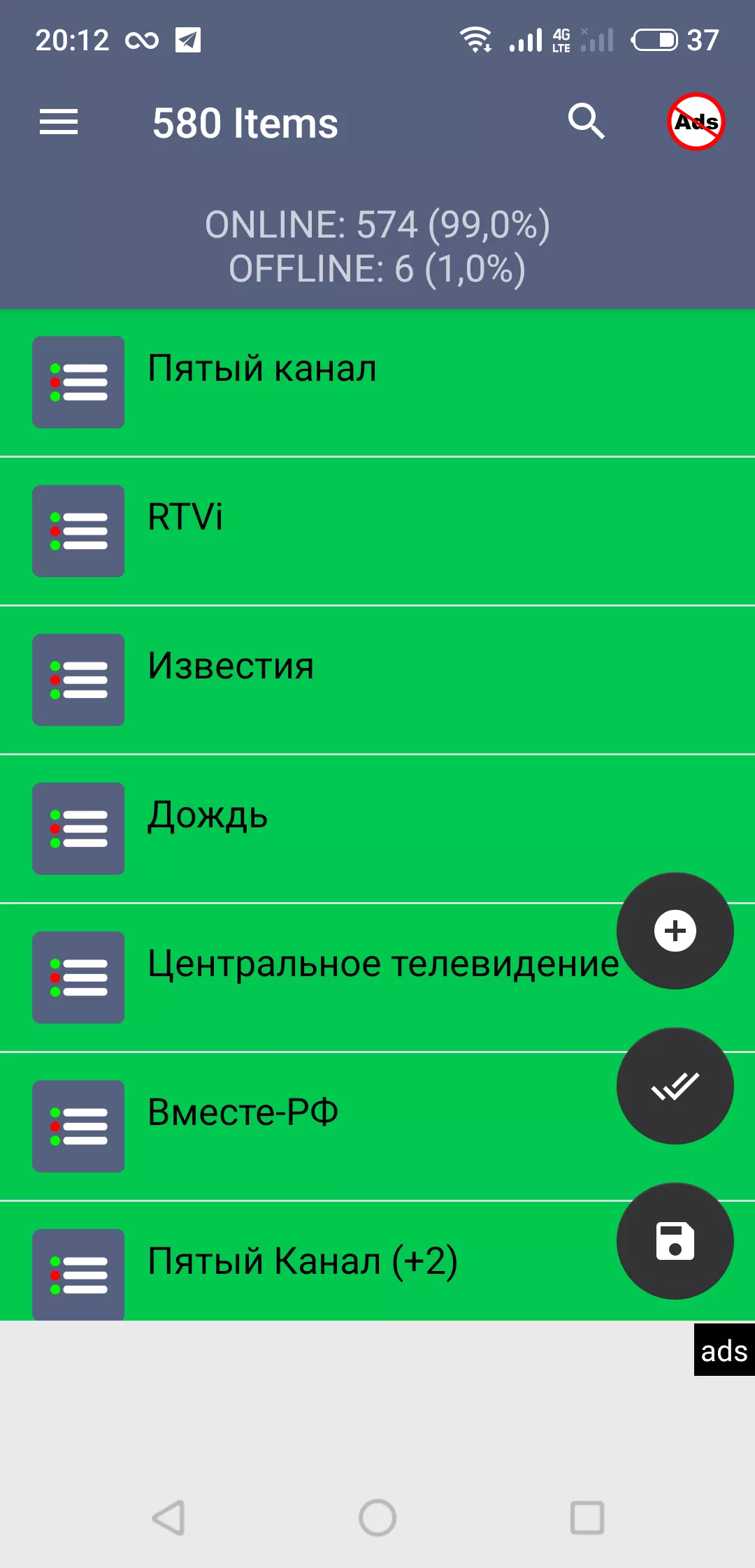
Task: Tap the remove Ads icon
Action: coord(696,122)
